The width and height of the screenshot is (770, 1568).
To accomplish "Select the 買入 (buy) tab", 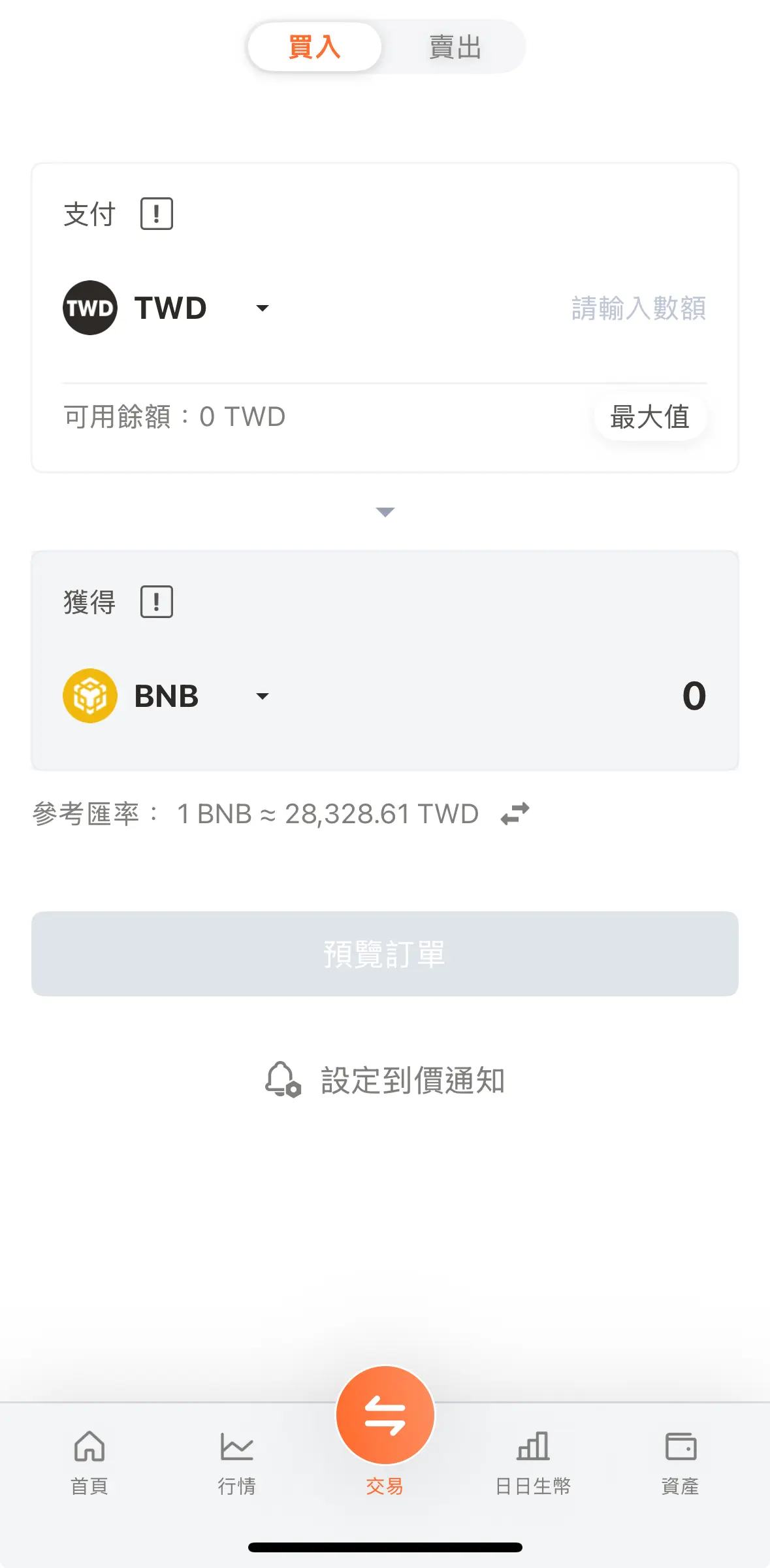I will pos(315,48).
